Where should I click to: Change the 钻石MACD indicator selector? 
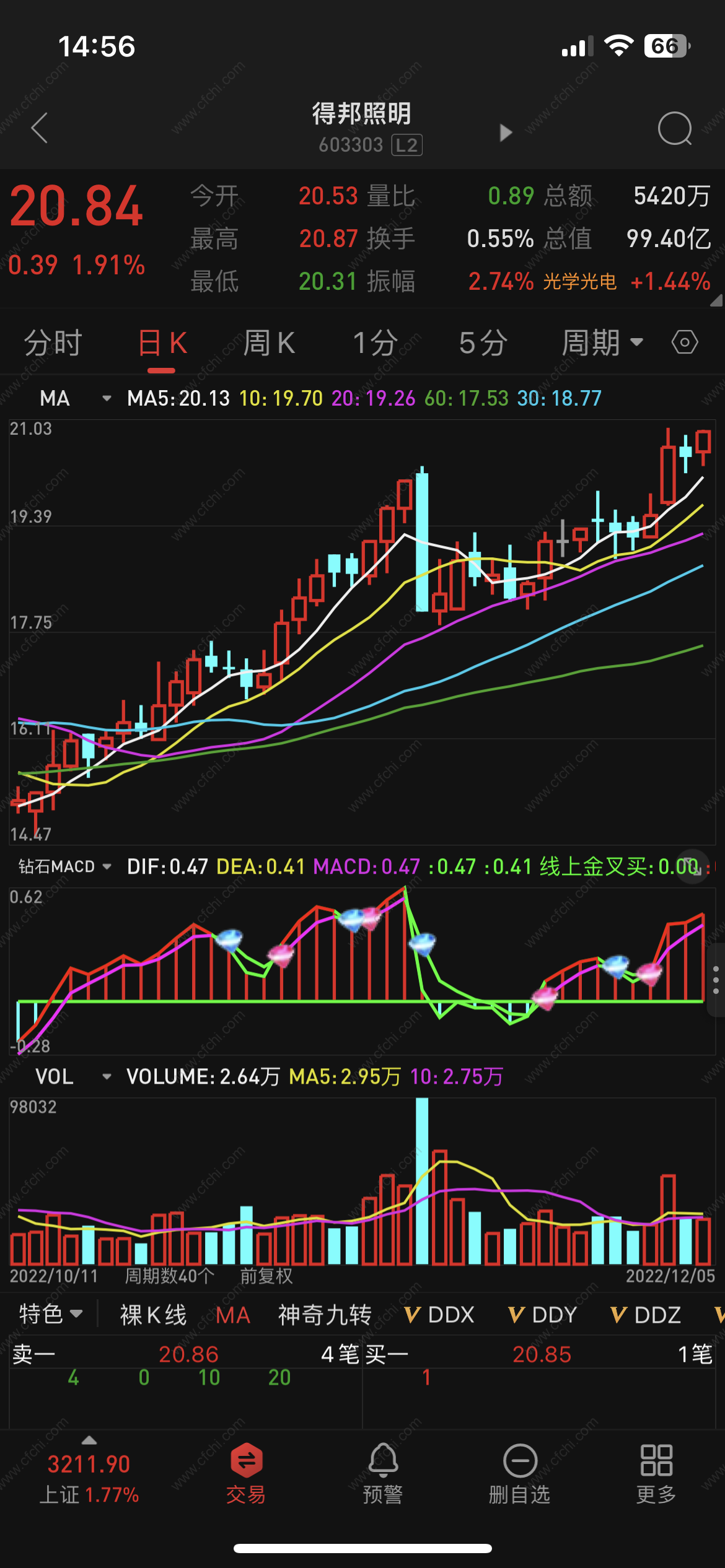tap(65, 866)
